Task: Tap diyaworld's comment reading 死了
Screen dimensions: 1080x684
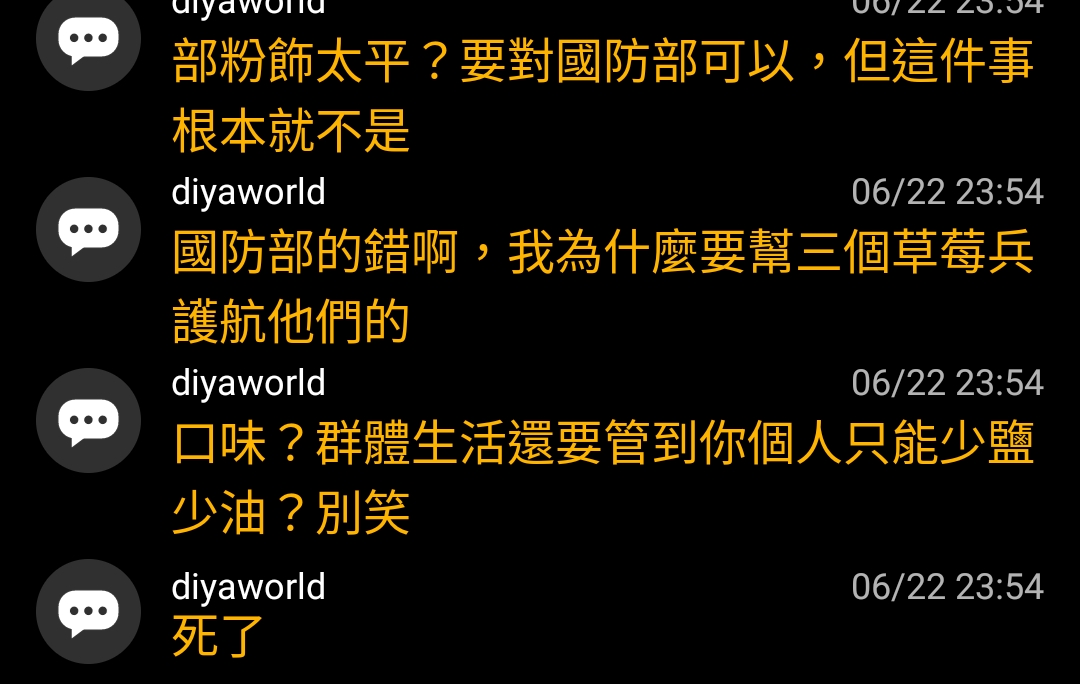Action: 219,635
